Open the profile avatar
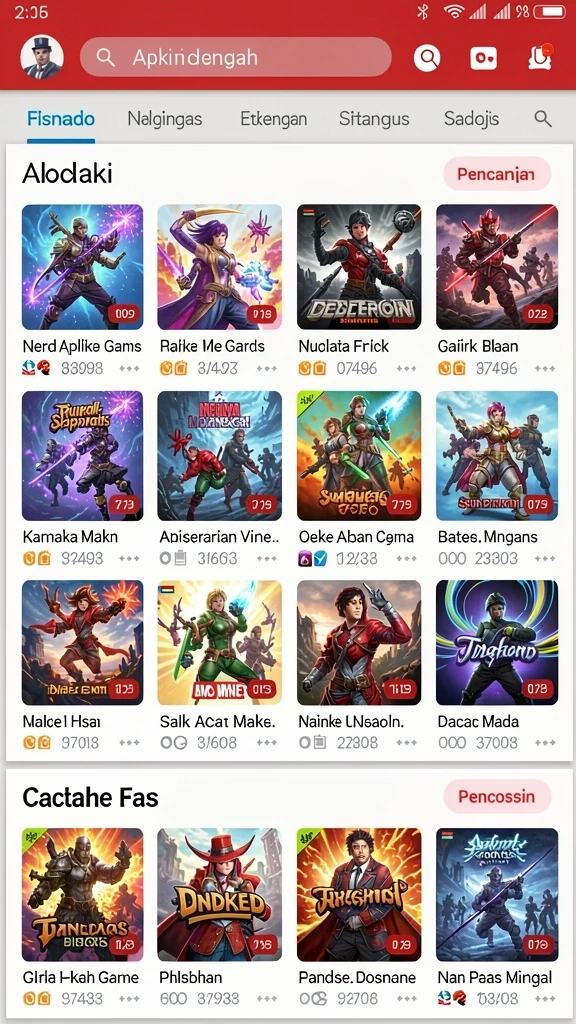576x1024 pixels. click(42, 57)
